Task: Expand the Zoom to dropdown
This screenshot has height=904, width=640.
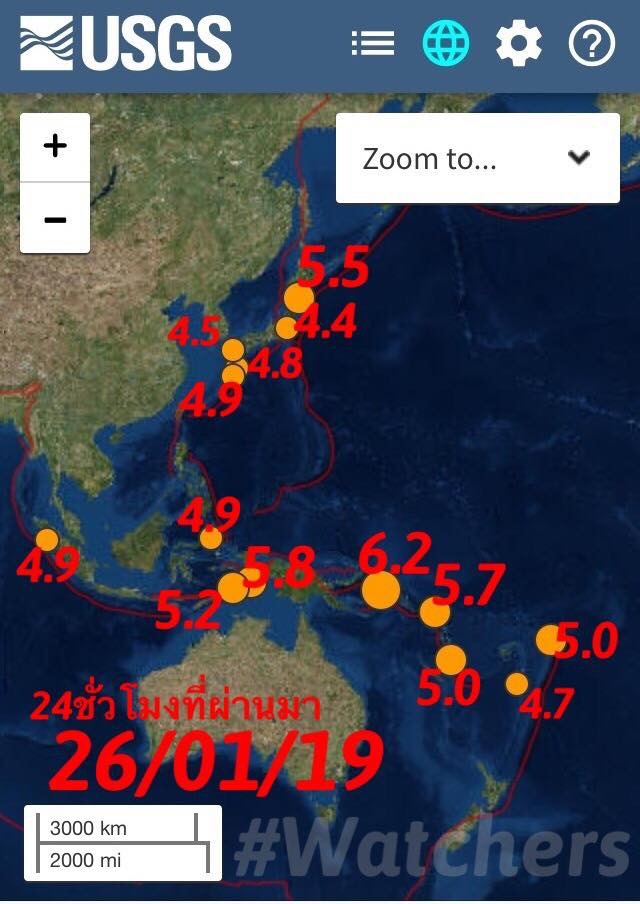Action: pyautogui.click(x=477, y=158)
